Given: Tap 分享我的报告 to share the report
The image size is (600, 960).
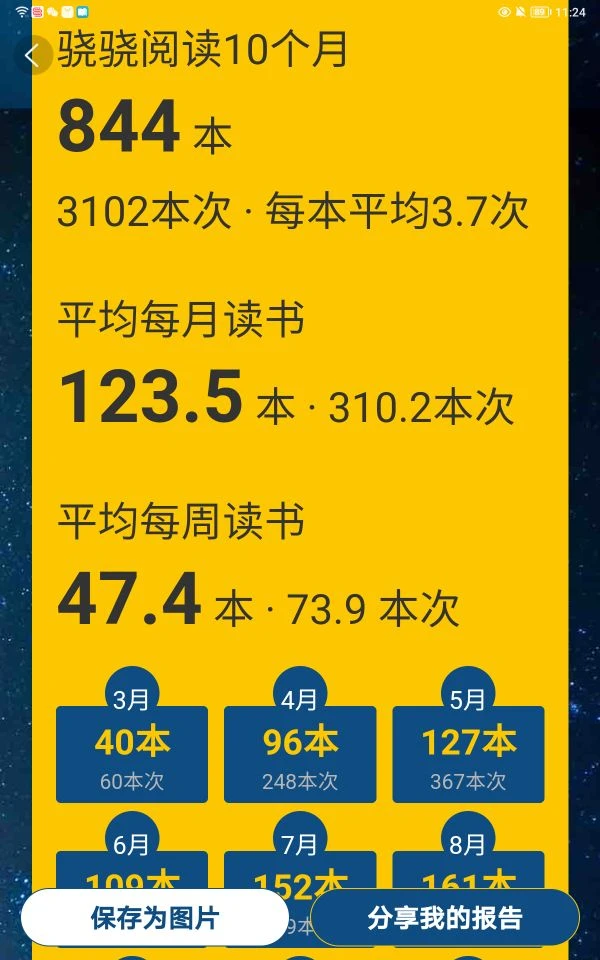Looking at the screenshot, I should (x=445, y=918).
